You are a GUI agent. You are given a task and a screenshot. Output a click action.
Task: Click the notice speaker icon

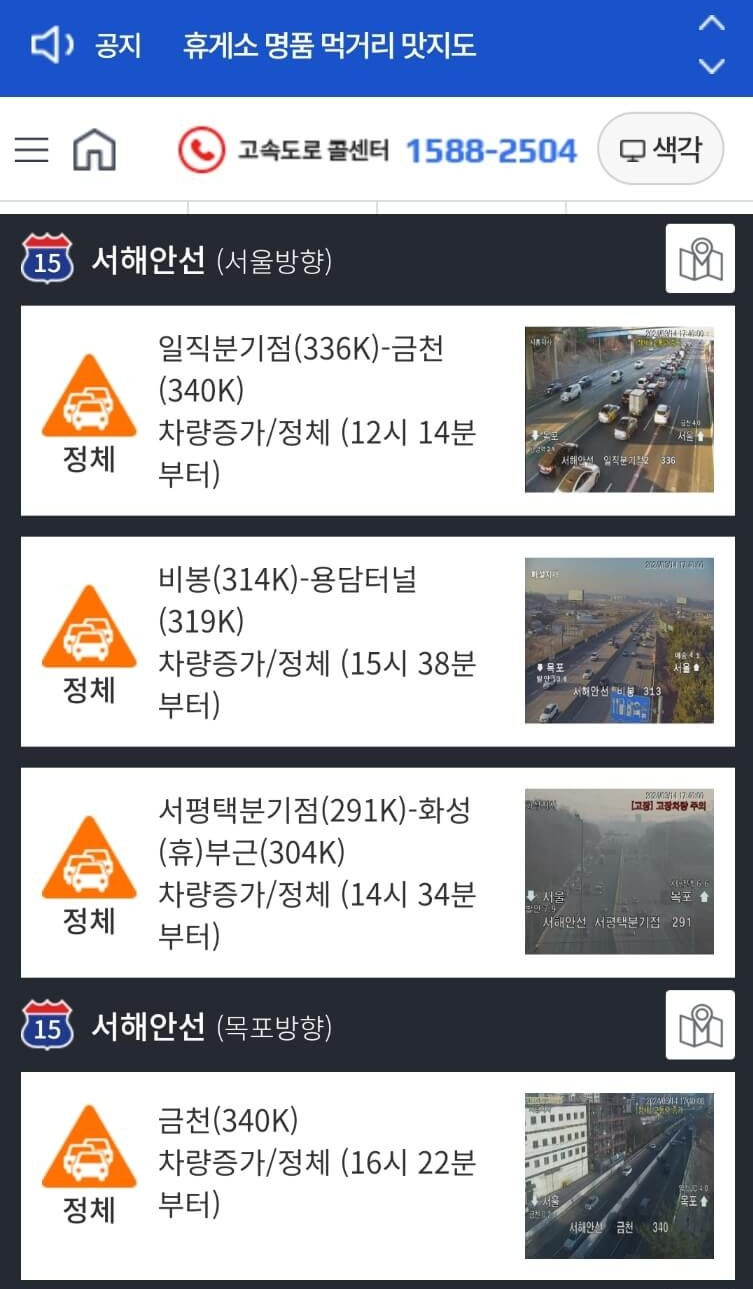[47, 45]
